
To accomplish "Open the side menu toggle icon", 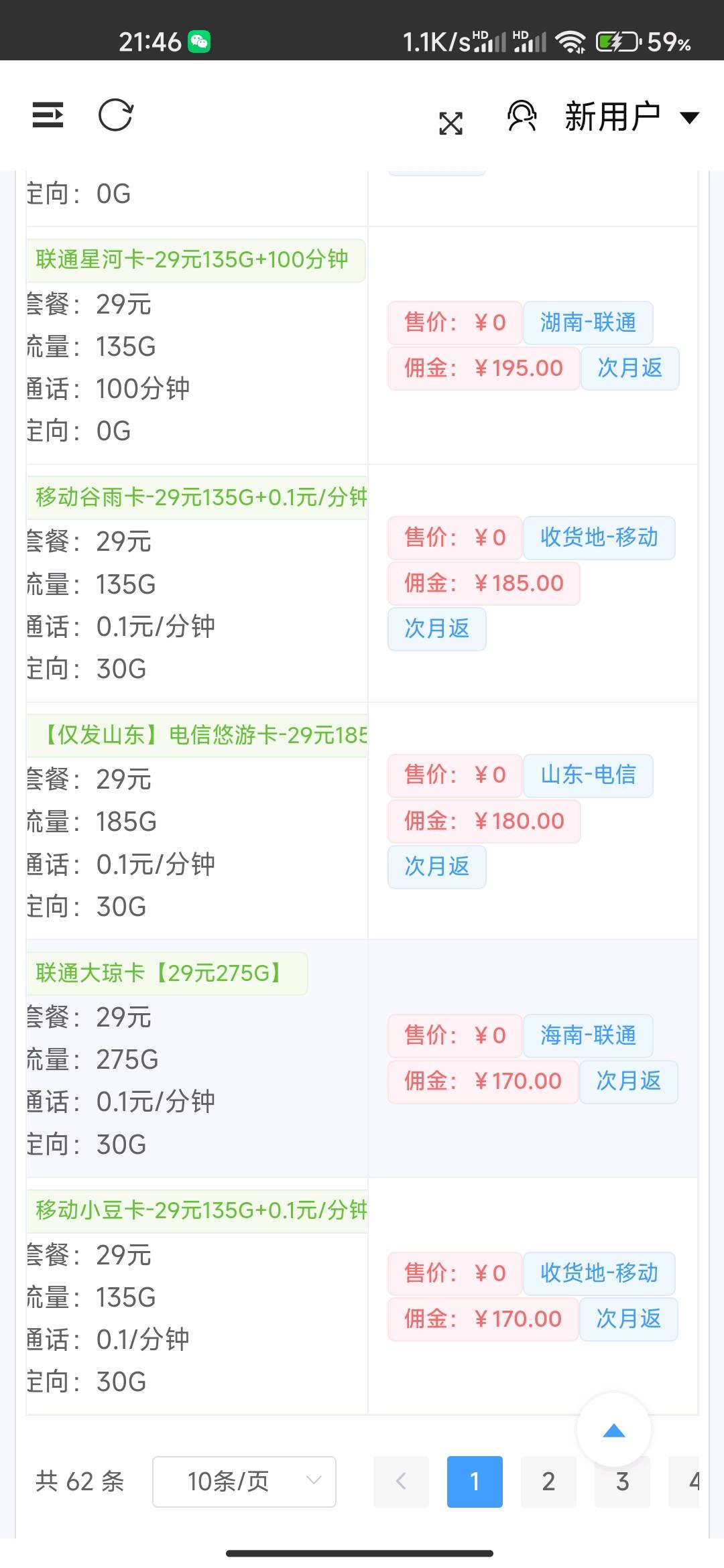I will pyautogui.click(x=48, y=115).
